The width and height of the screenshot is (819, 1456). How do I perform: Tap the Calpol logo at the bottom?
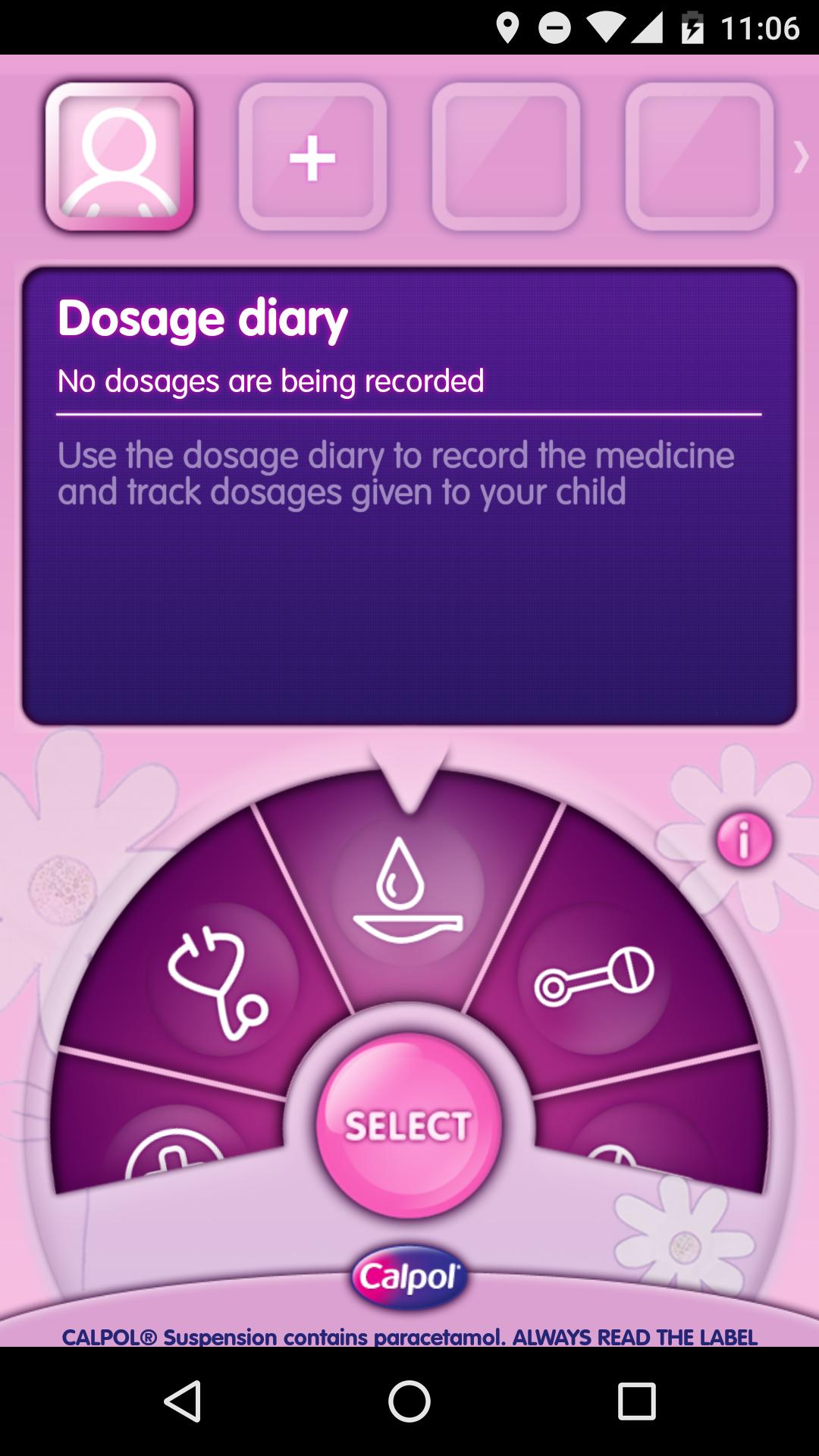[409, 1278]
